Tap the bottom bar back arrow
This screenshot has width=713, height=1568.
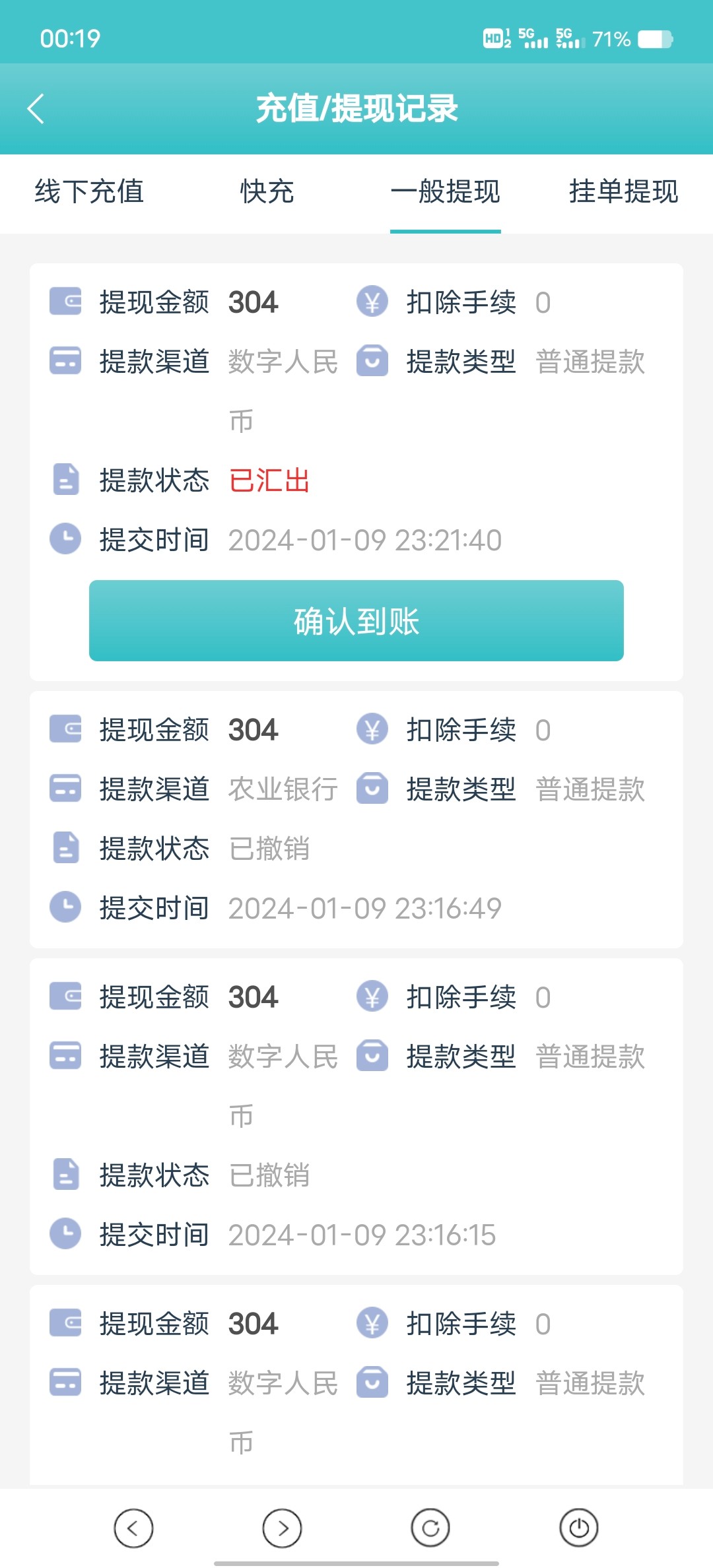(133, 1528)
